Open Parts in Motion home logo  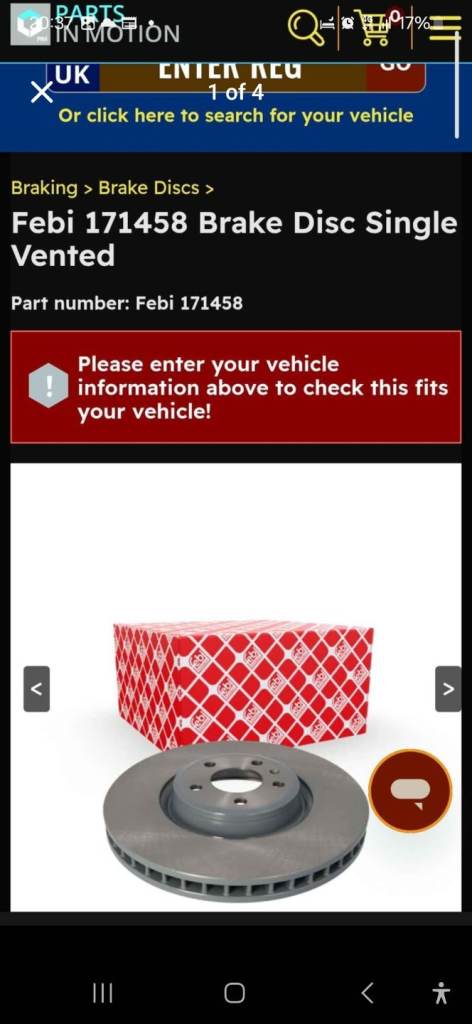[x=95, y=25]
